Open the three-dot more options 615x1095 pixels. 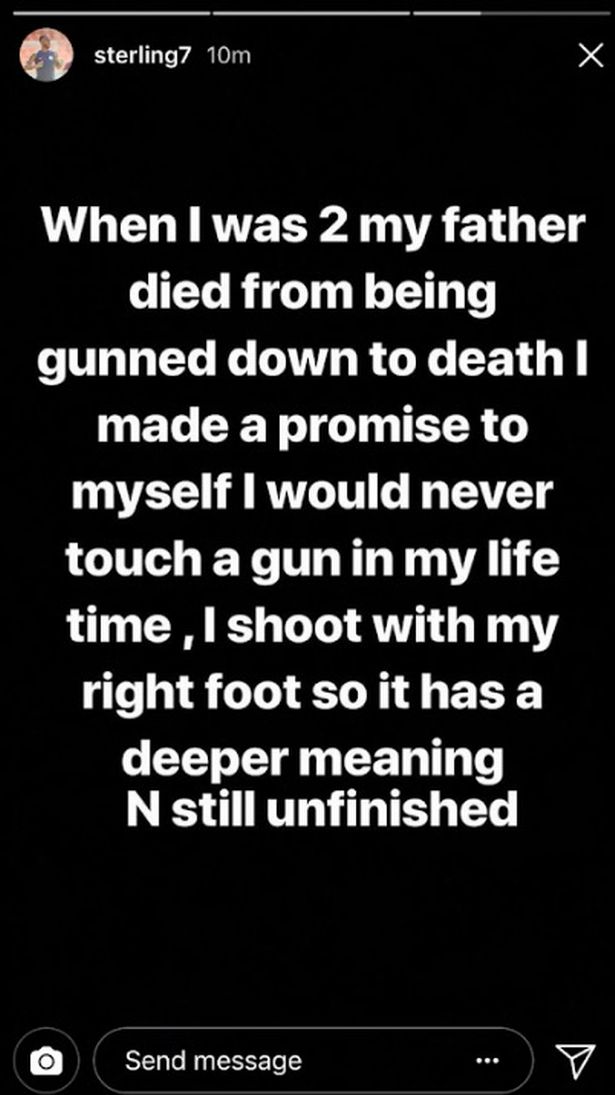tap(487, 1061)
